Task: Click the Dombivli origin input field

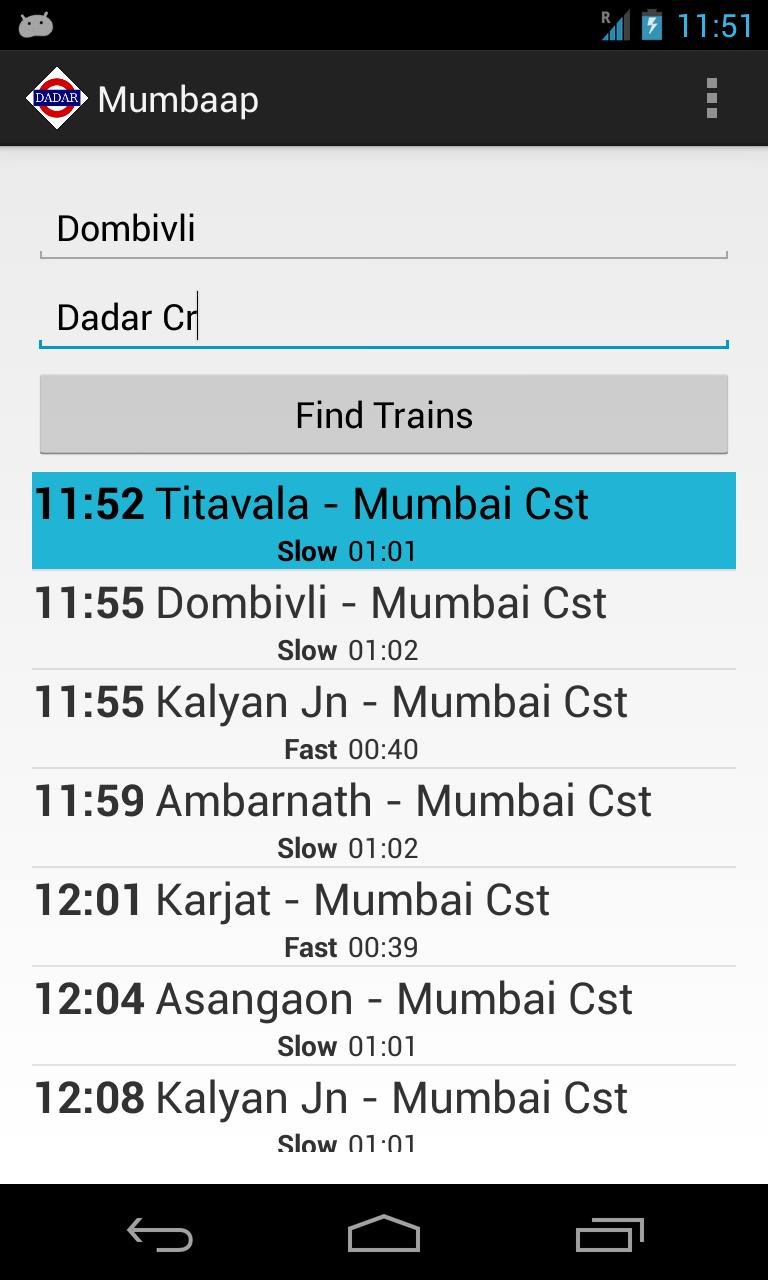Action: coord(383,228)
